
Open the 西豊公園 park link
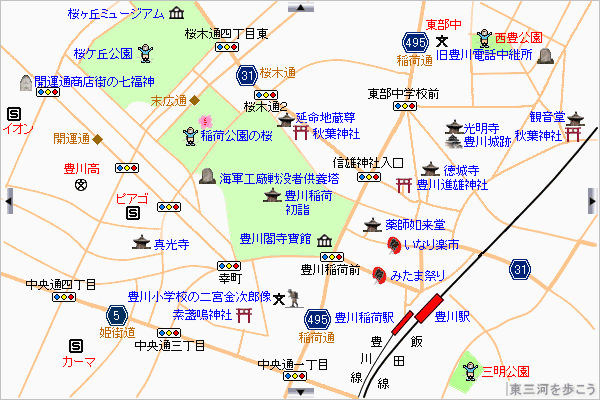[x=518, y=38]
